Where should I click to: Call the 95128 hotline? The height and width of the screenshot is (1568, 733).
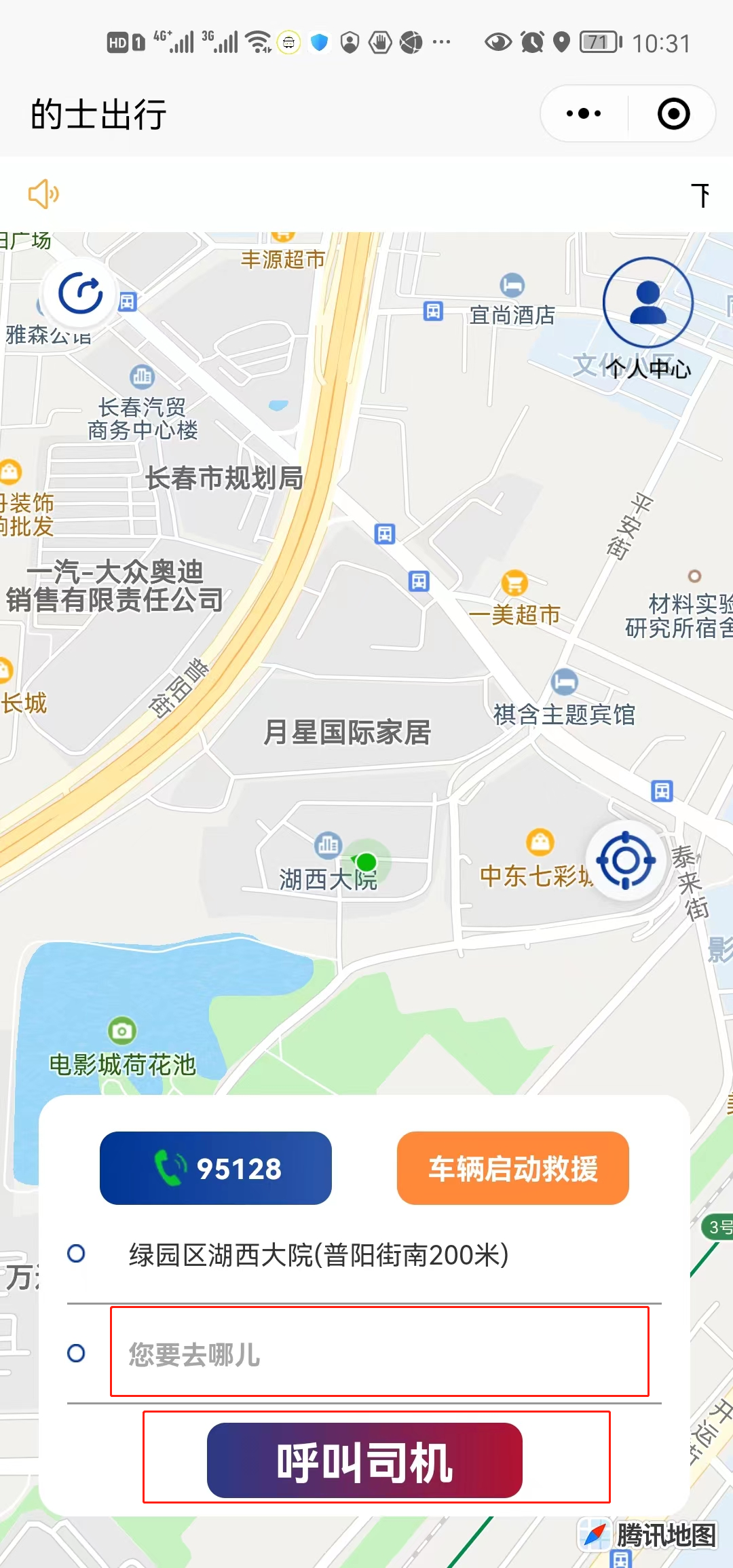pyautogui.click(x=216, y=1168)
